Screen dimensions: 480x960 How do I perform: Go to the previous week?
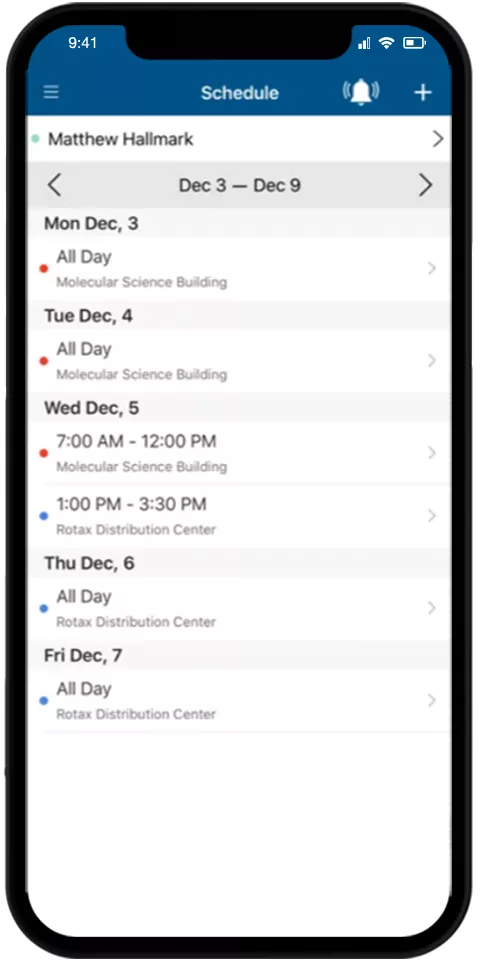[54, 185]
